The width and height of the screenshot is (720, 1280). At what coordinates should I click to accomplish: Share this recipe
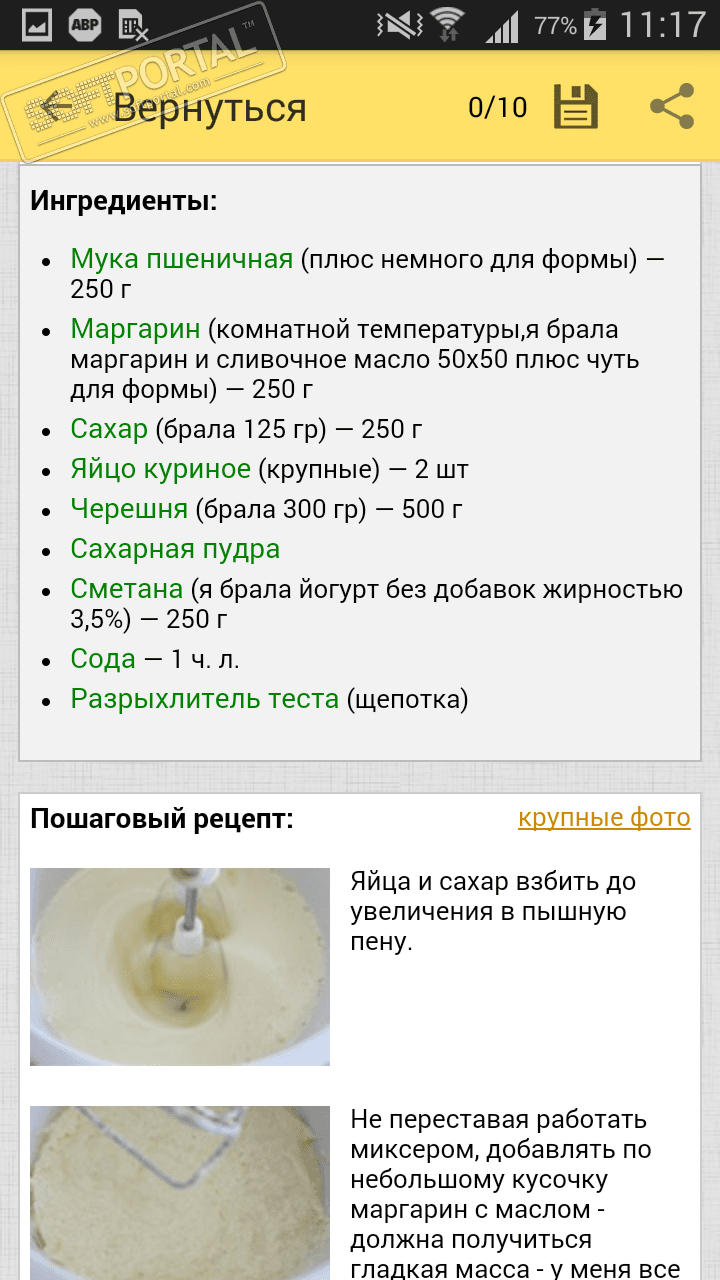pos(672,107)
